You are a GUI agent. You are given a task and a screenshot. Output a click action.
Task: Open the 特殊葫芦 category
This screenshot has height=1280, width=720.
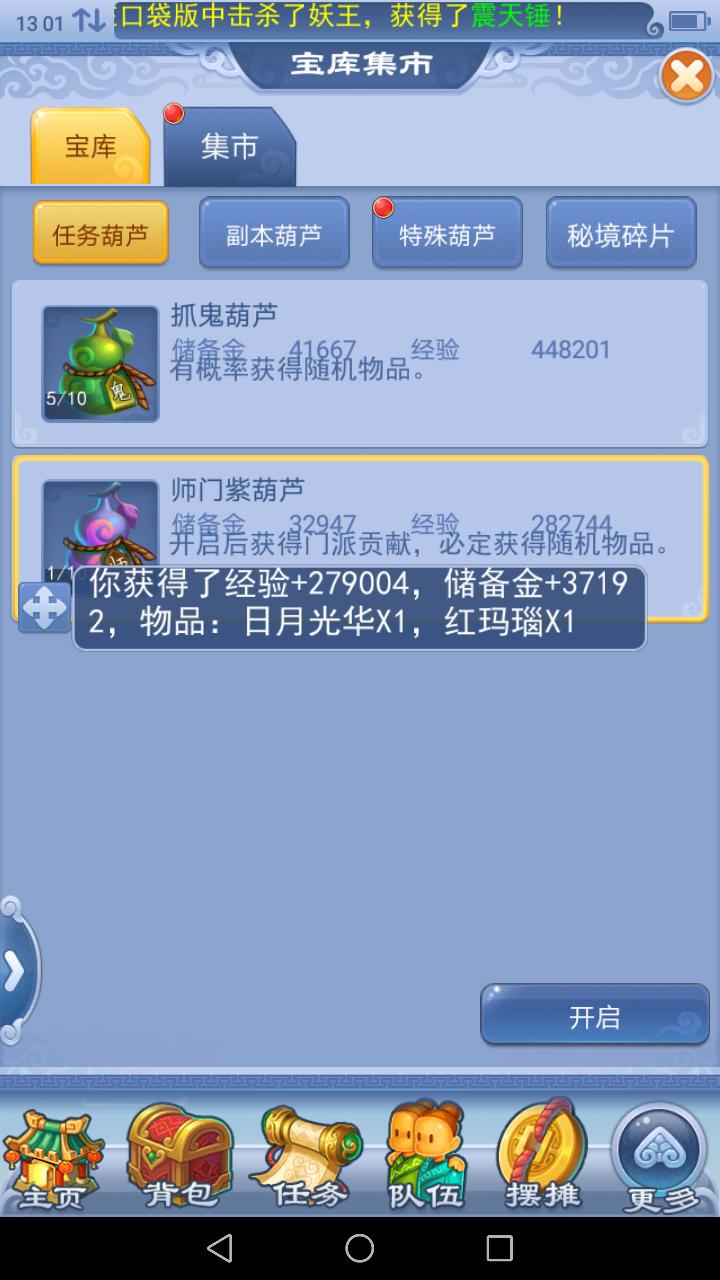[447, 234]
